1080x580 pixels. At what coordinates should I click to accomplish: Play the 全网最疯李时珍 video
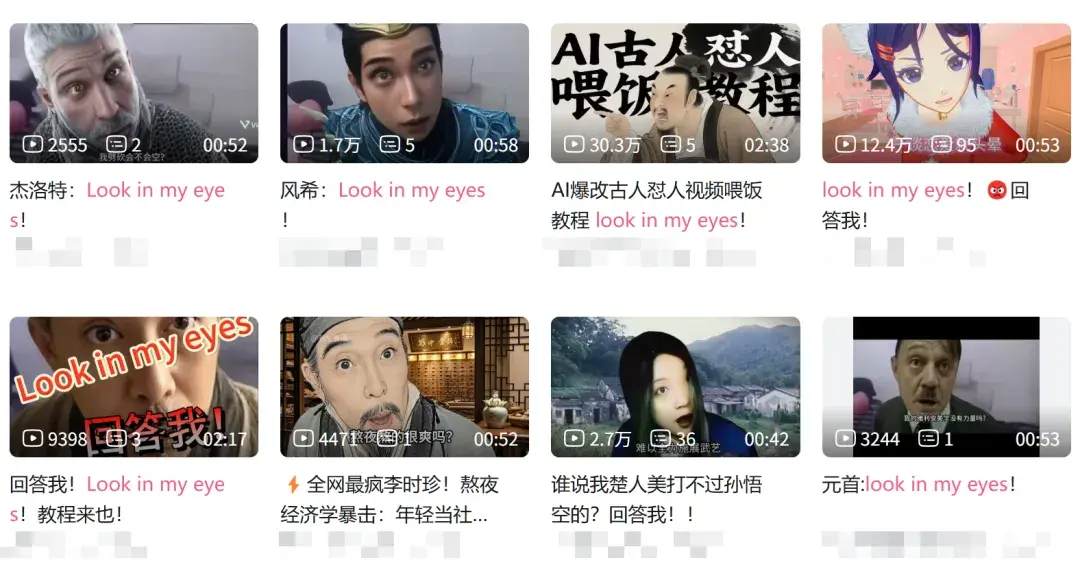point(404,387)
